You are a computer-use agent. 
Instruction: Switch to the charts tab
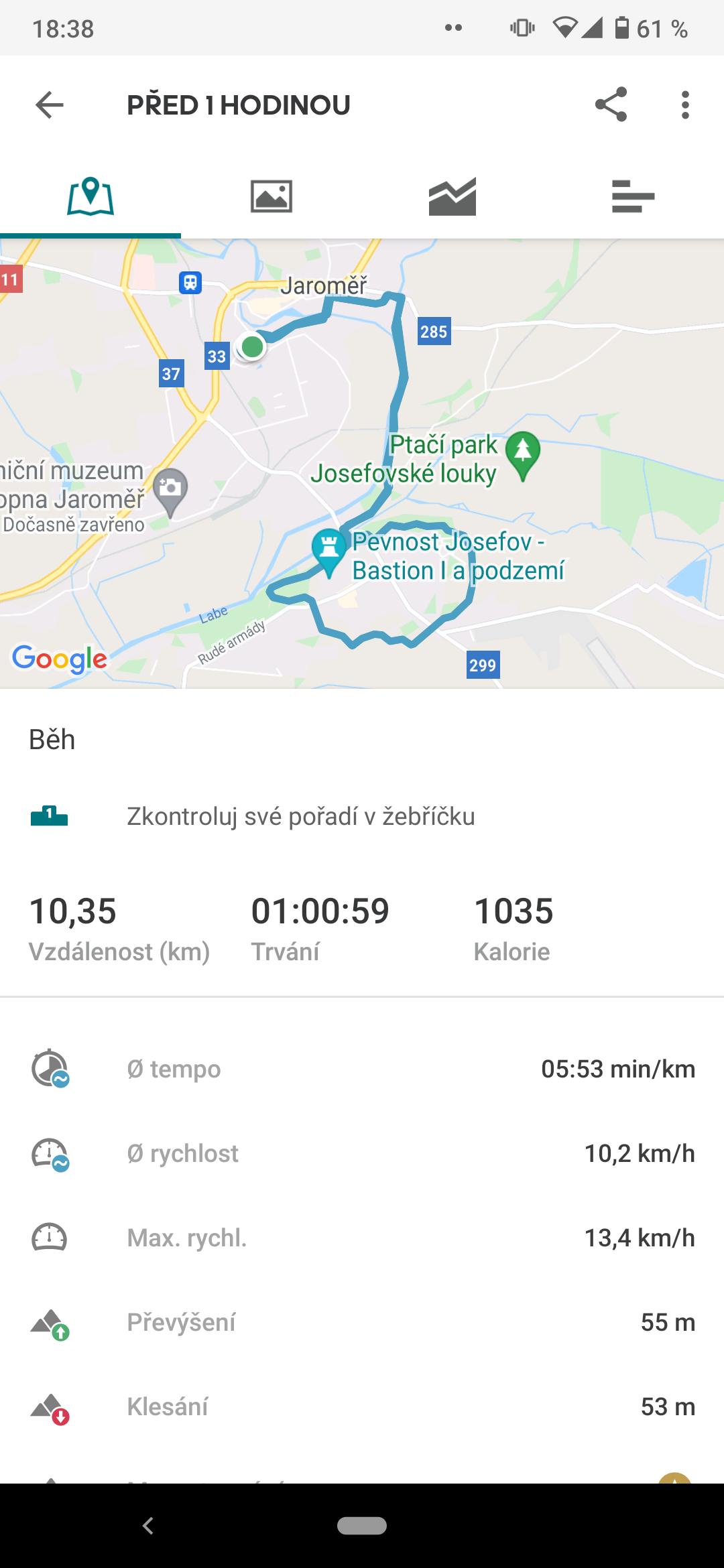(x=452, y=196)
